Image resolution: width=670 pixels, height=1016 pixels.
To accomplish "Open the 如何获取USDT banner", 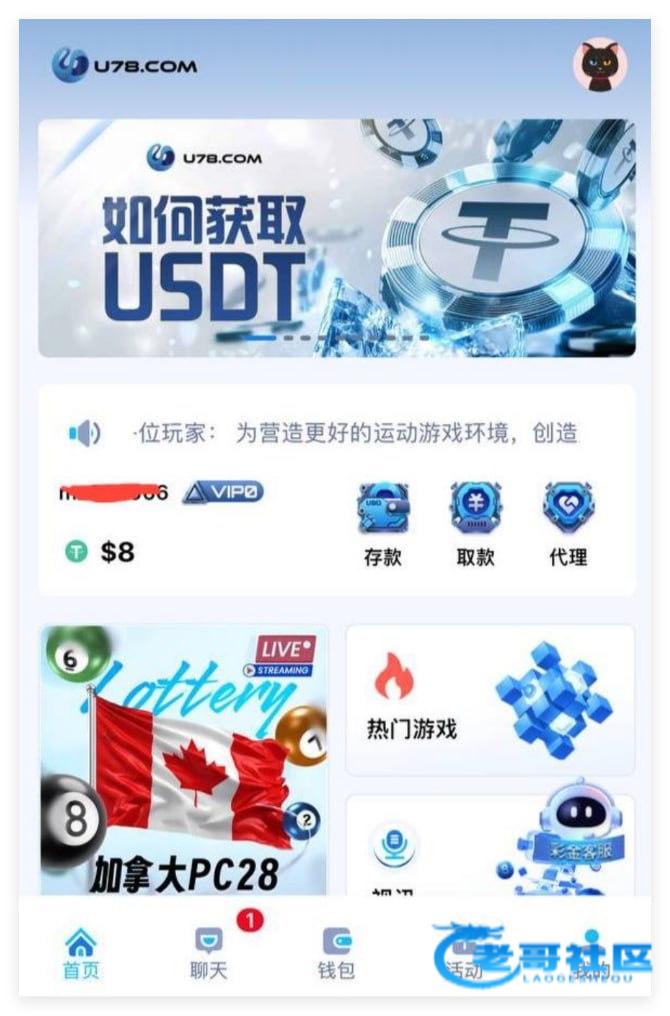I will pos(336,237).
